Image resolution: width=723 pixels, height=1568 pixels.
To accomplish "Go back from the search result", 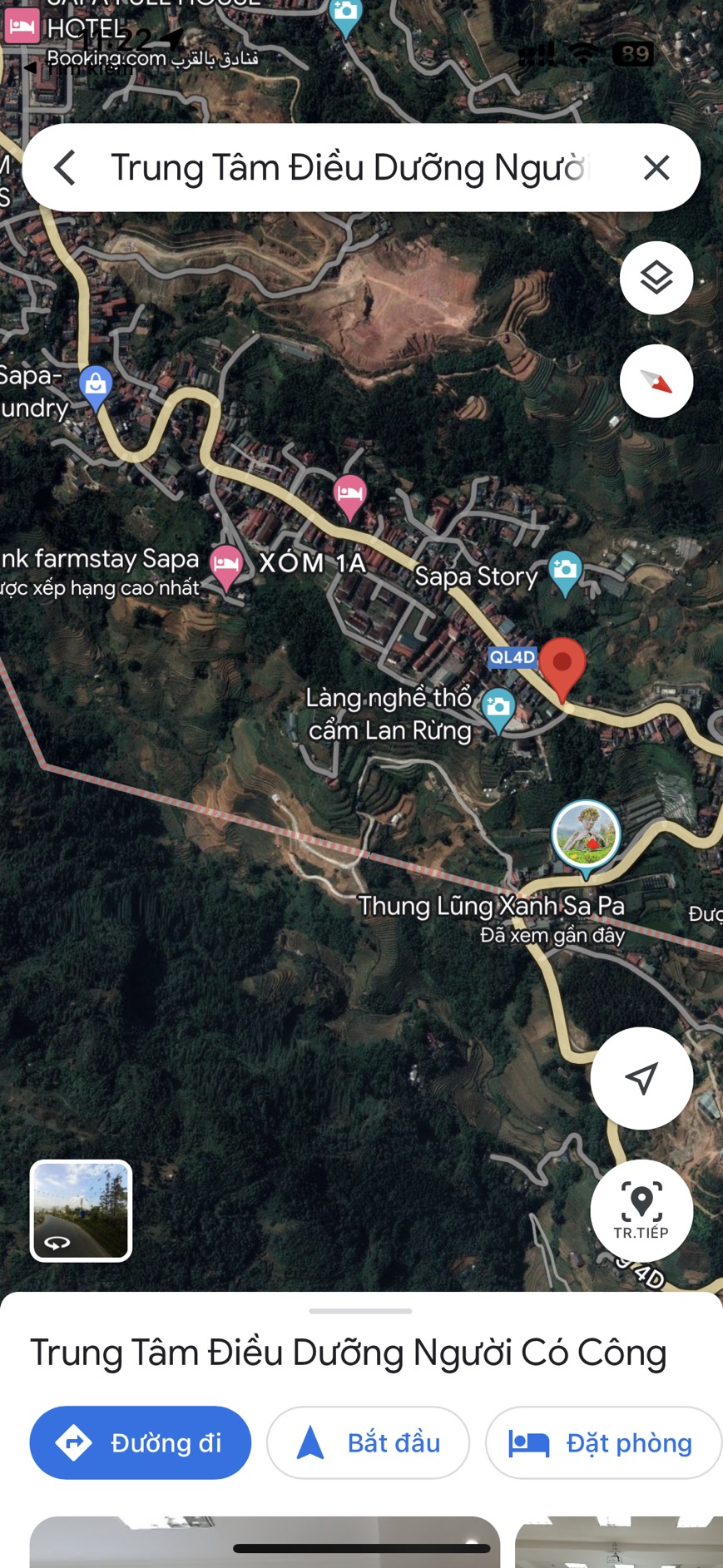I will coord(65,168).
